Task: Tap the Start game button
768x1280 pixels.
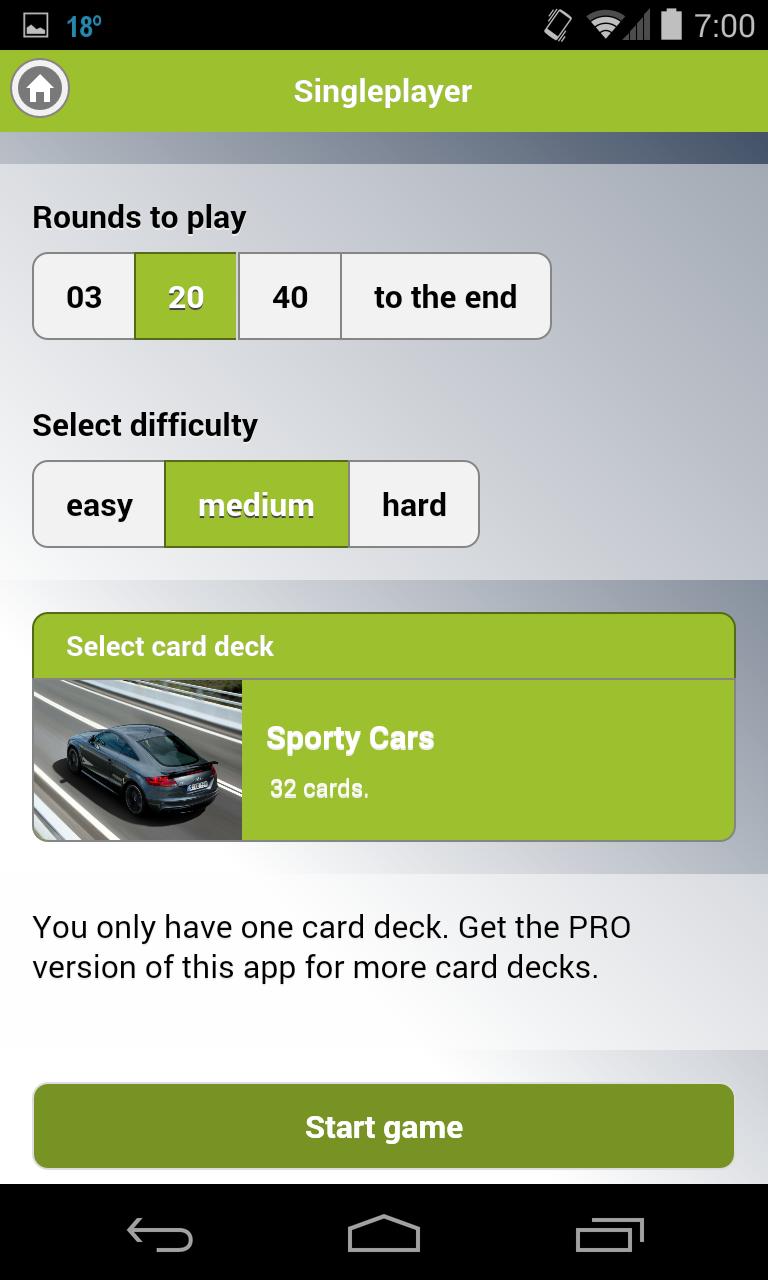Action: [384, 1127]
